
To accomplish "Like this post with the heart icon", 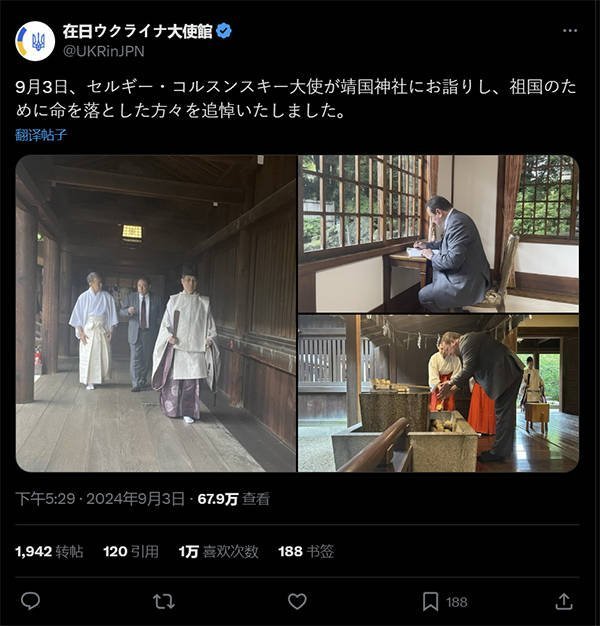I will (x=297, y=601).
